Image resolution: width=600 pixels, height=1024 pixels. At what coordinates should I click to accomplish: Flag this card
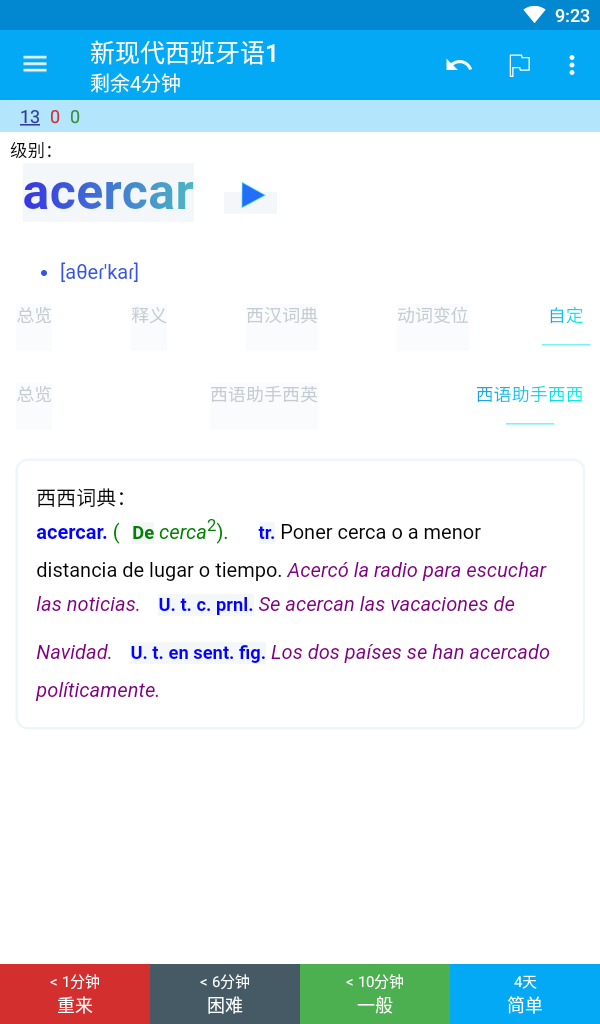coord(519,65)
